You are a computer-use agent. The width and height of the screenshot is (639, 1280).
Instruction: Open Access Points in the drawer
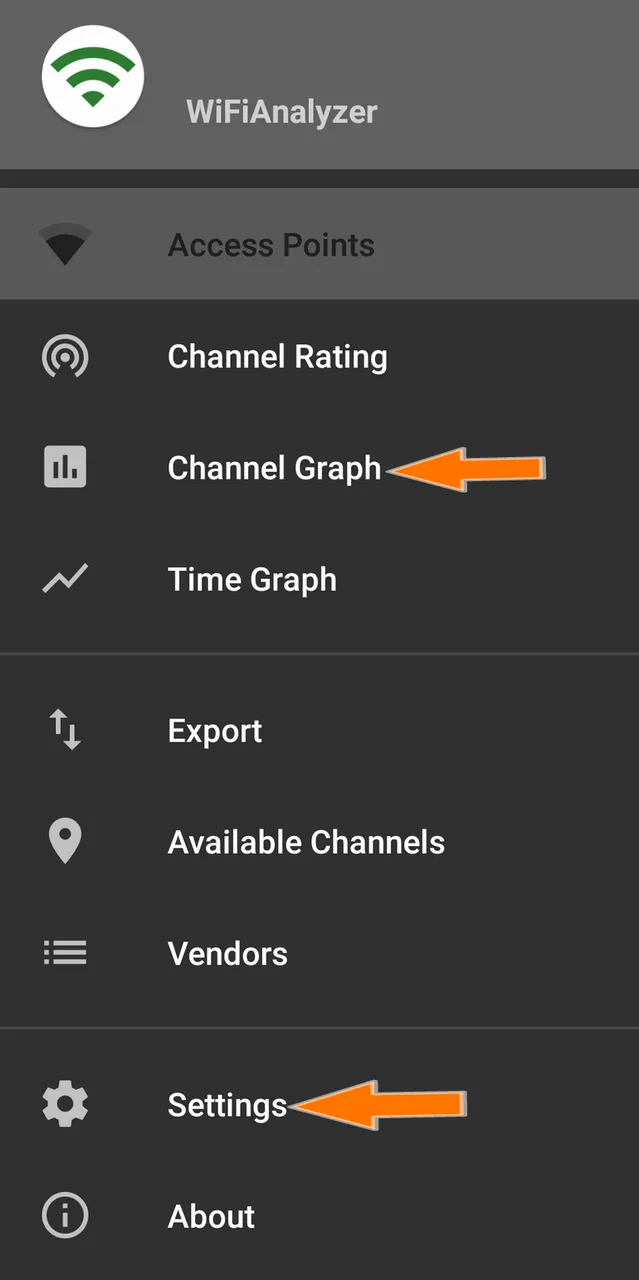coord(319,244)
